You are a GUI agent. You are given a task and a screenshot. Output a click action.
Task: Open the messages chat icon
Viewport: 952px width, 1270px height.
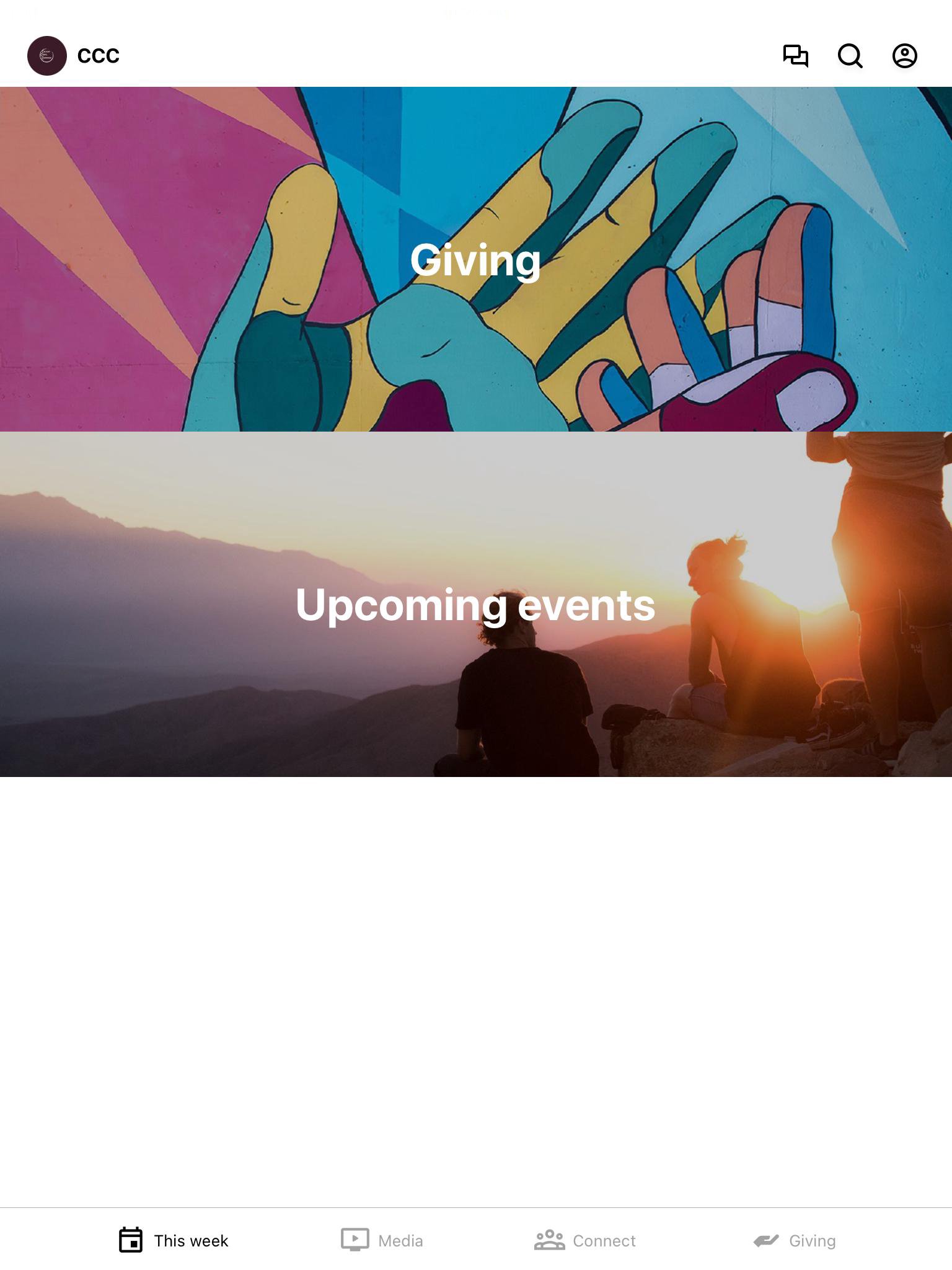795,56
